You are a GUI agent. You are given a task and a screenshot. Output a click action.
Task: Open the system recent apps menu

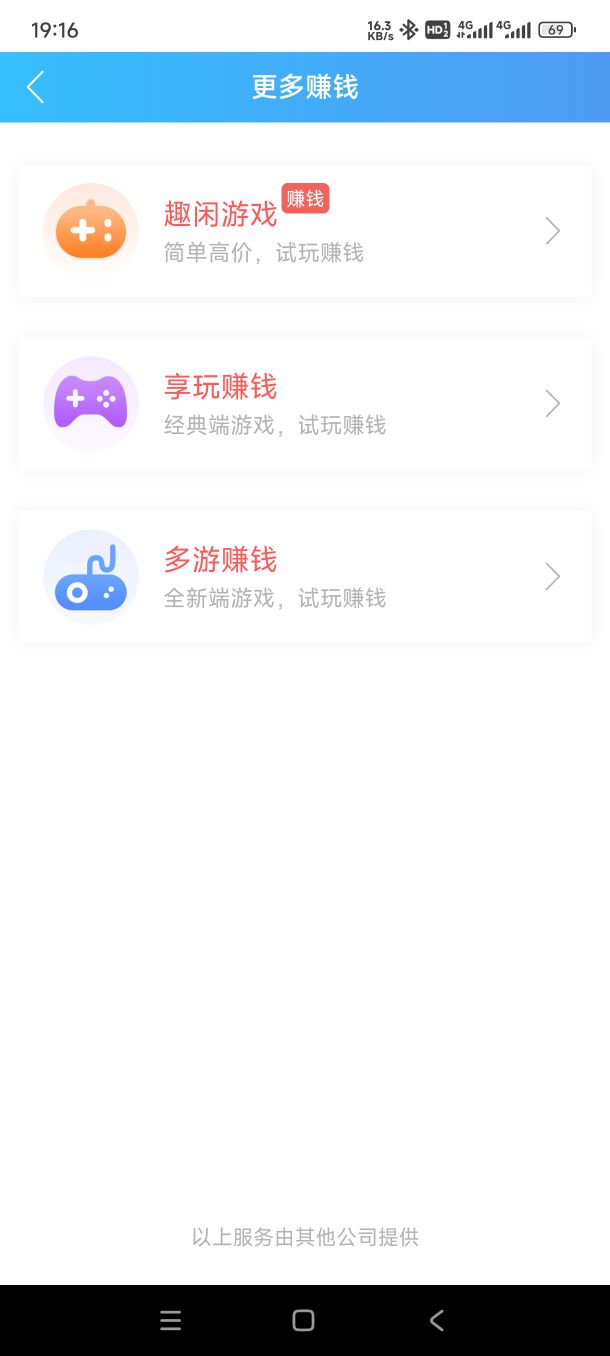point(171,1320)
